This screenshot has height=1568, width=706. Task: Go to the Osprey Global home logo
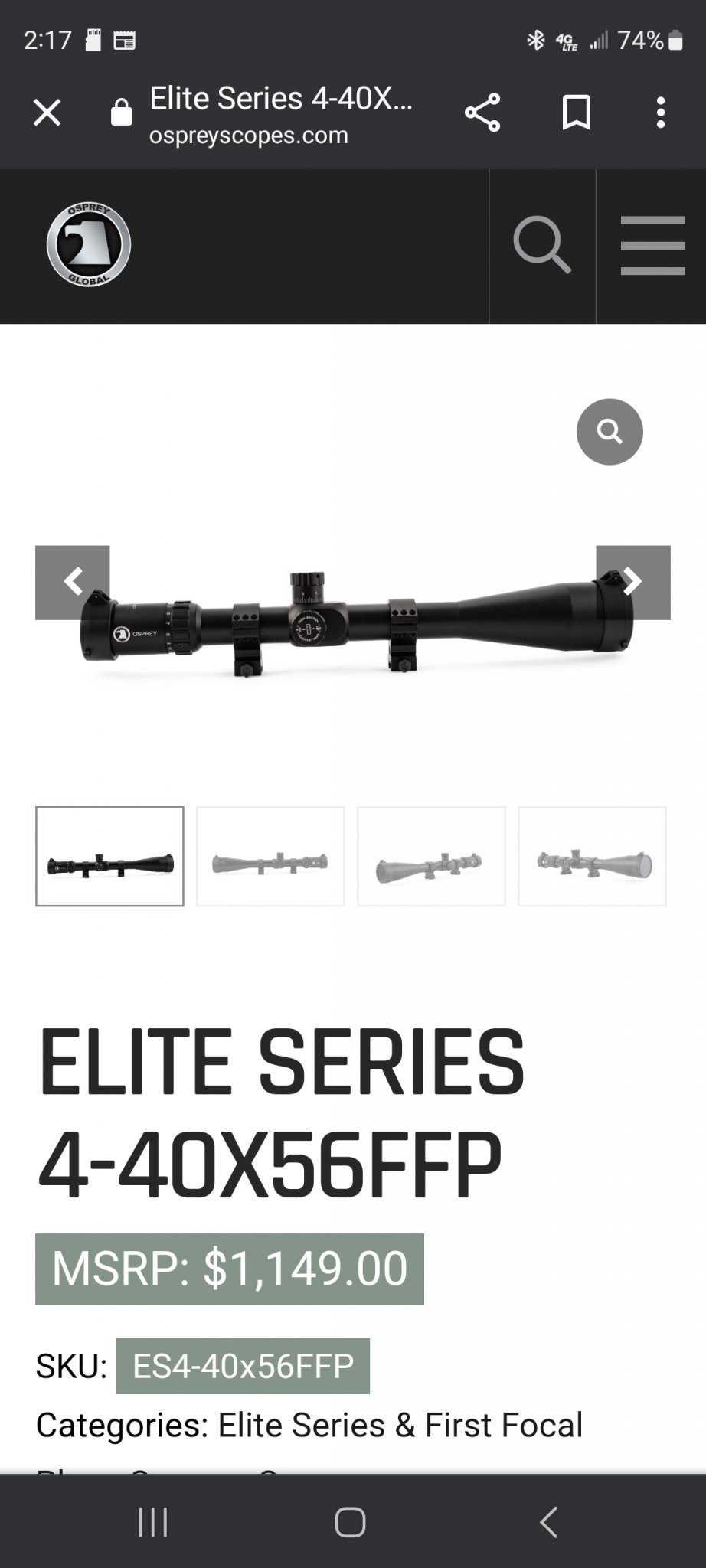click(x=89, y=245)
